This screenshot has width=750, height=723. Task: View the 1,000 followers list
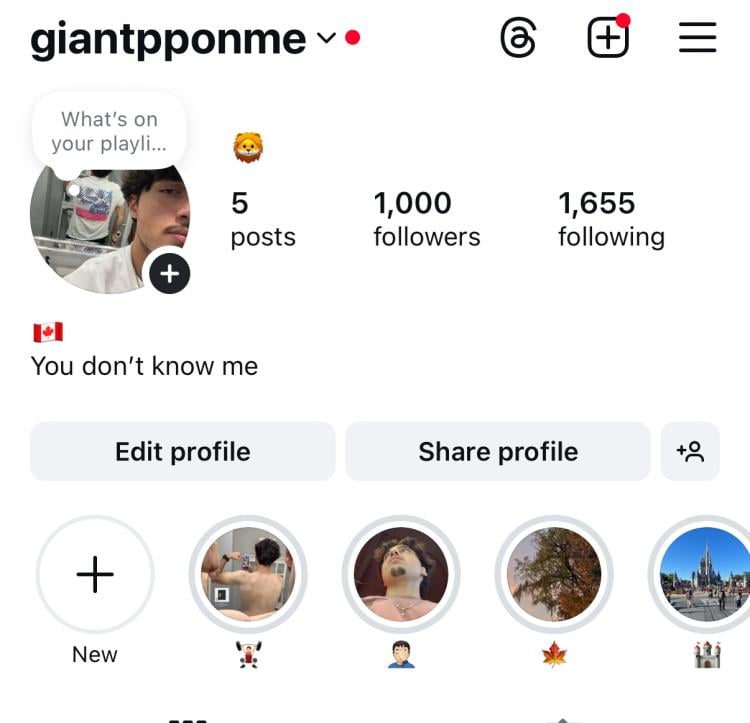426,219
